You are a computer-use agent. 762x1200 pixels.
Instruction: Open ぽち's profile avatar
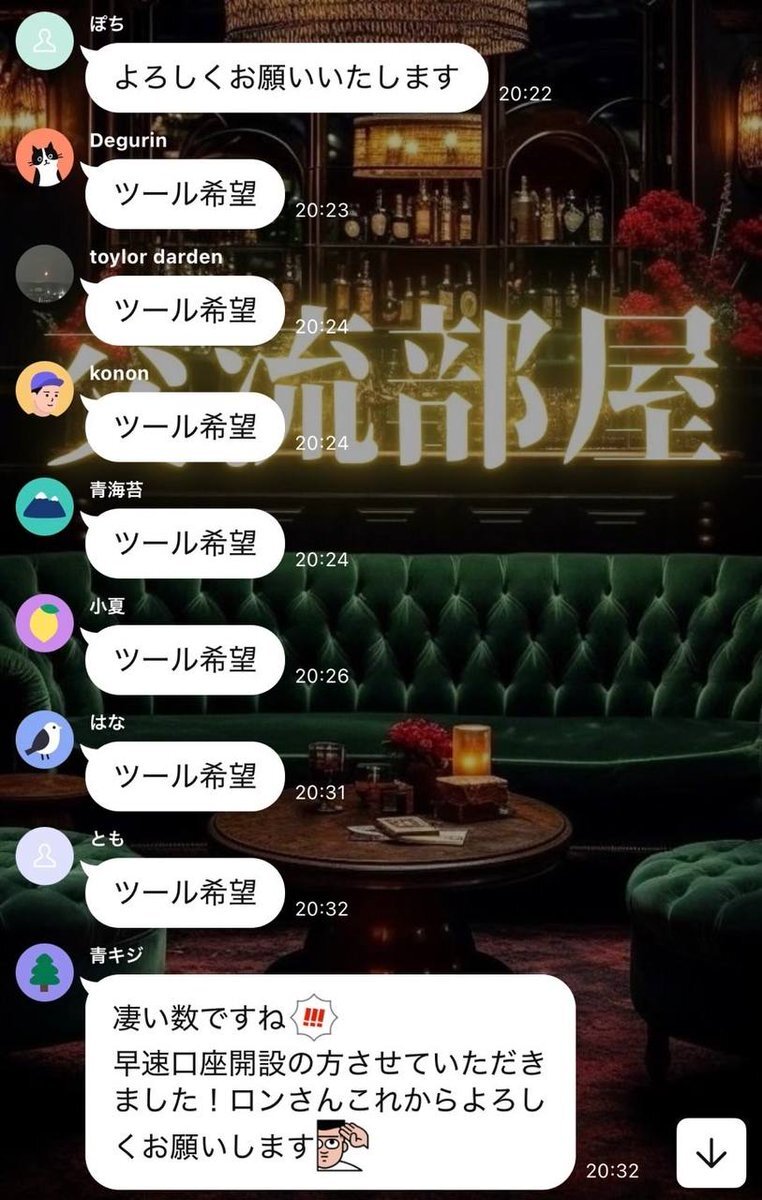tap(45, 41)
